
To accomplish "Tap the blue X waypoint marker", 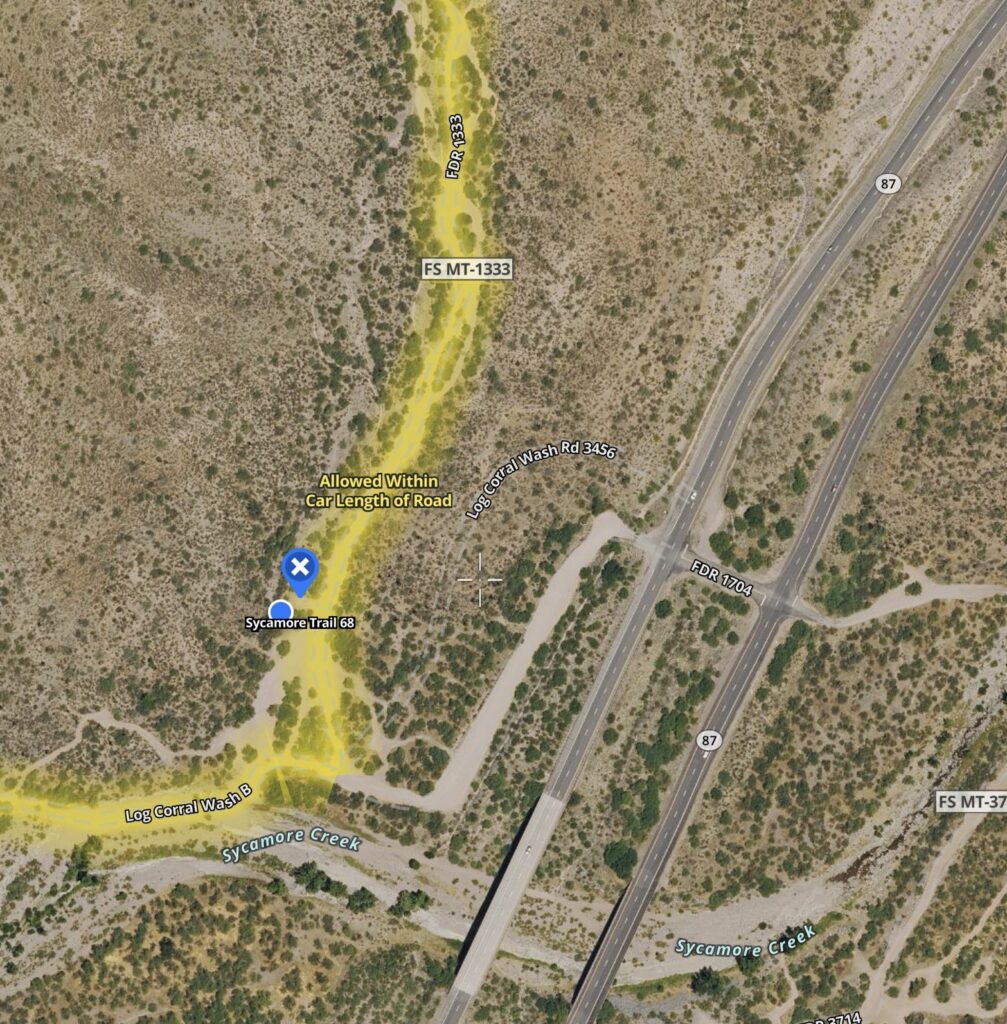I will tap(299, 568).
